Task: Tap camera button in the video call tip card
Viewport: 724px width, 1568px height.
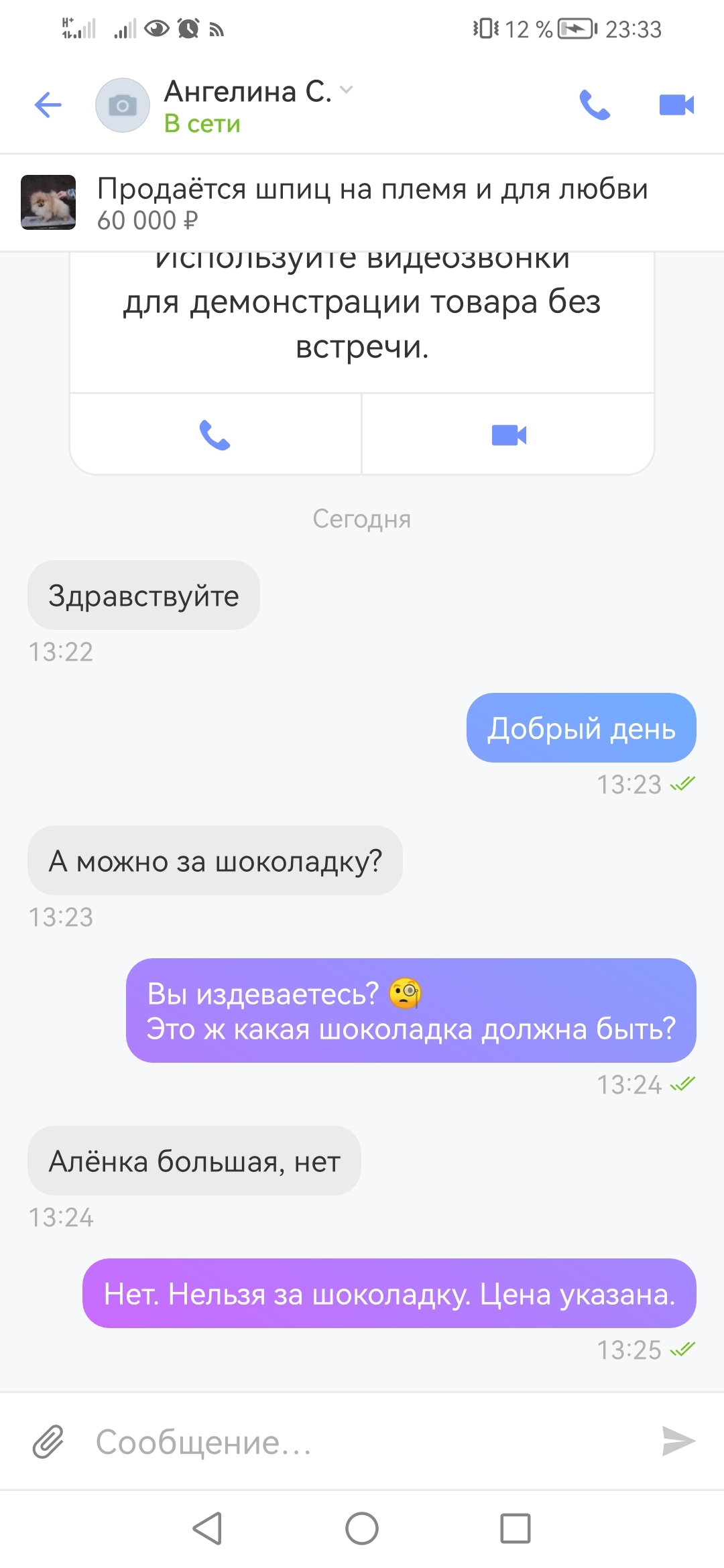Action: coord(509,435)
